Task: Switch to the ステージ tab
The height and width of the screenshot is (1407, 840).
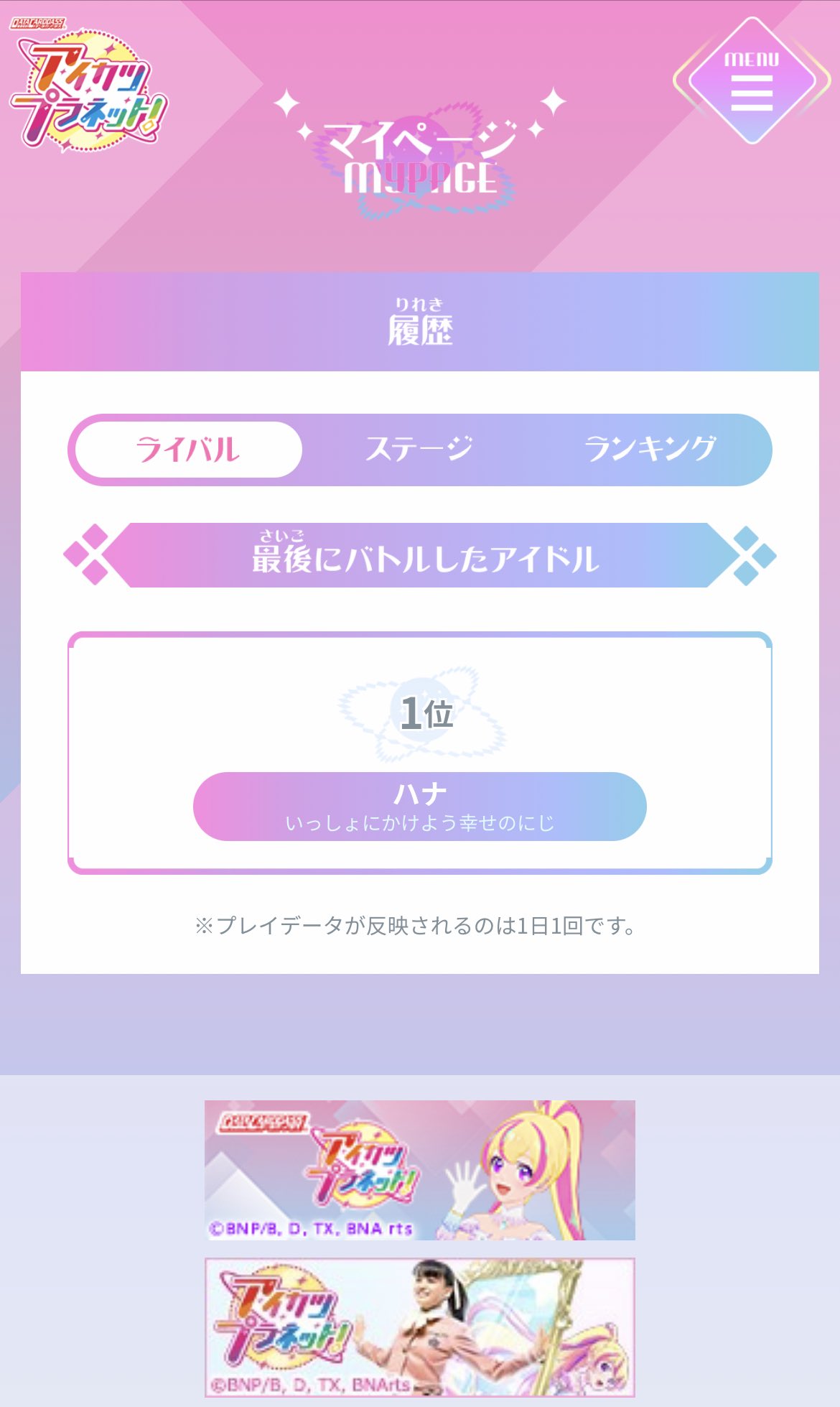Action: click(x=419, y=450)
